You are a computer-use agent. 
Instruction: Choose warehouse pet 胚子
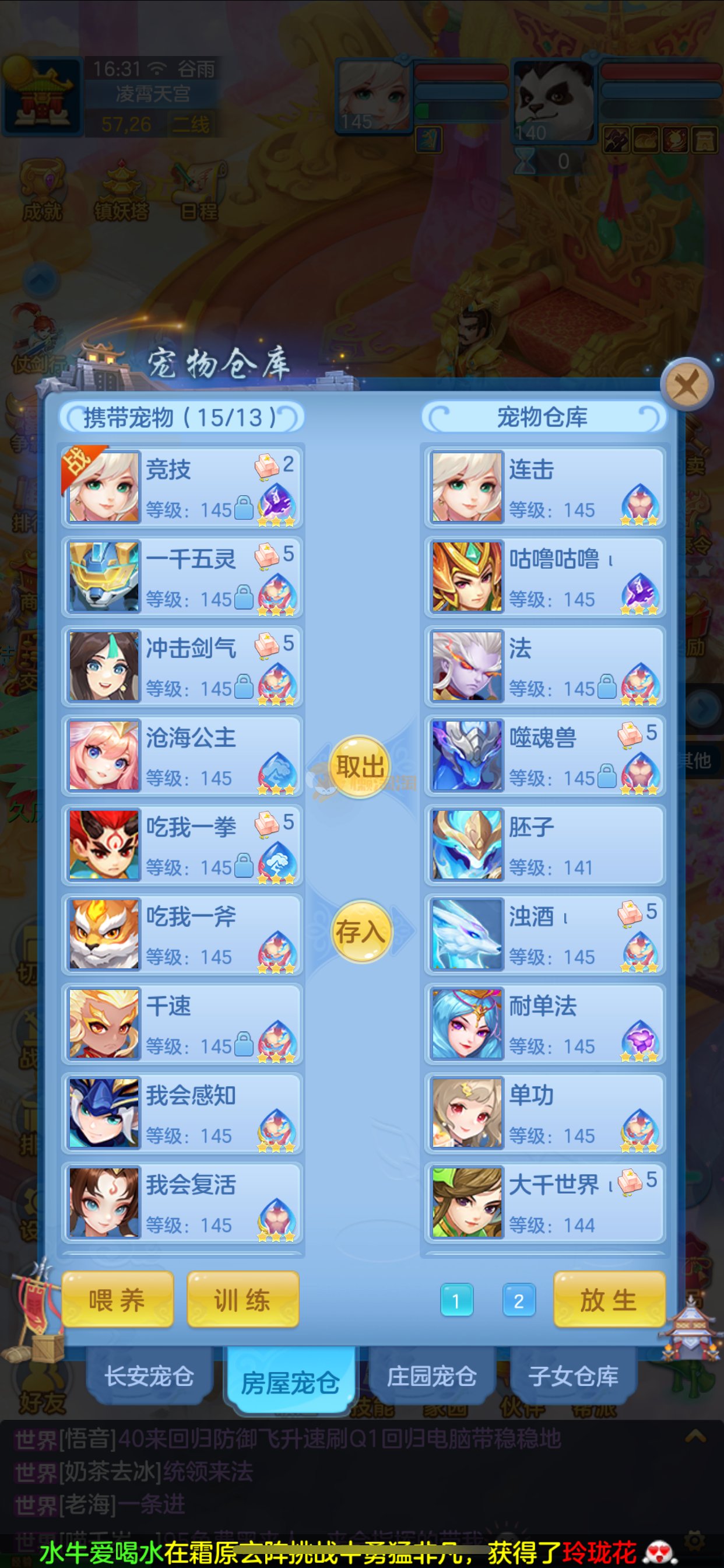544,845
